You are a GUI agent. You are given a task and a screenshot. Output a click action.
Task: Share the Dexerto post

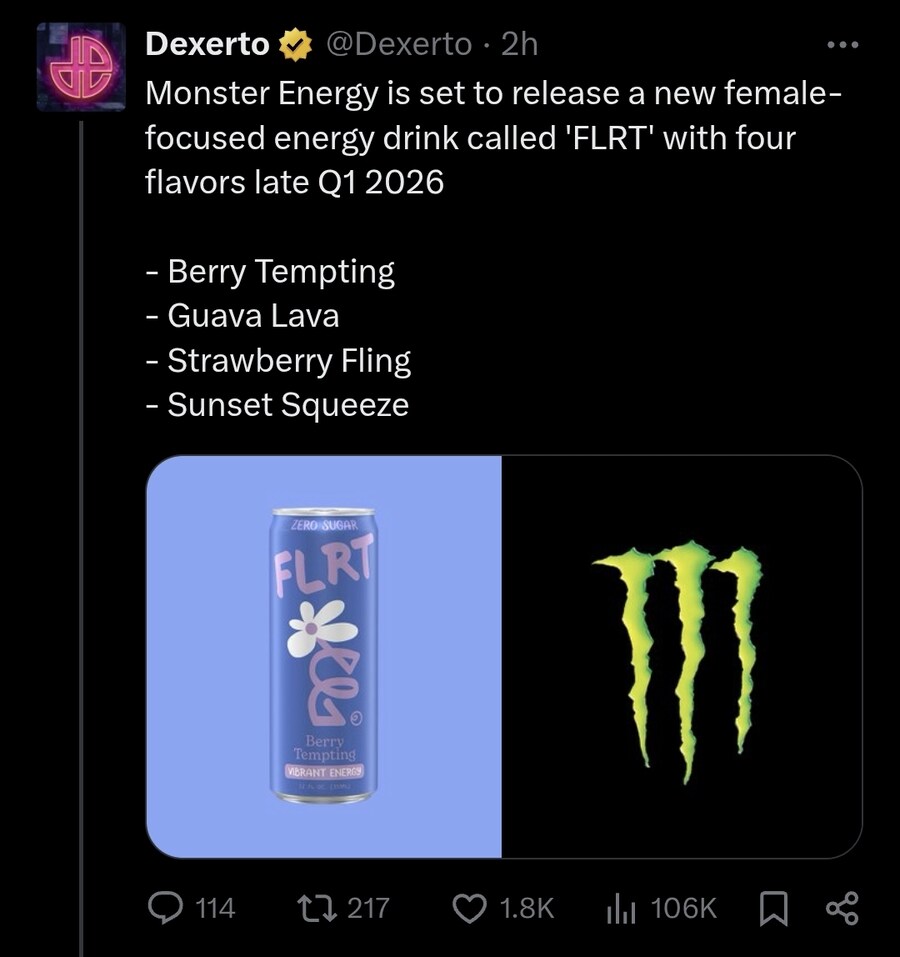coord(843,908)
